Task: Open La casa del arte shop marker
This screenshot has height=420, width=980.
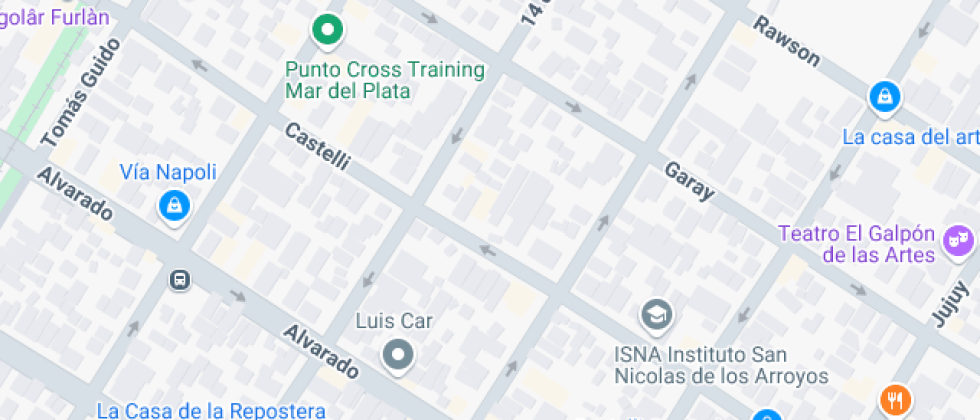Action: 885,97
